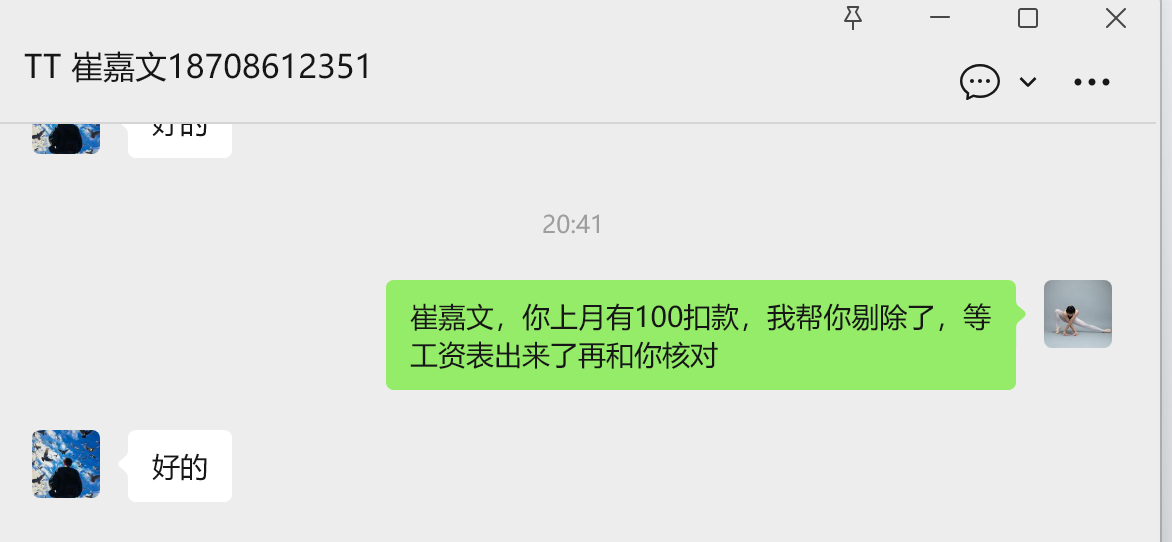Open the avatar beside the last 好的 reply
This screenshot has width=1172, height=542.
(x=66, y=464)
